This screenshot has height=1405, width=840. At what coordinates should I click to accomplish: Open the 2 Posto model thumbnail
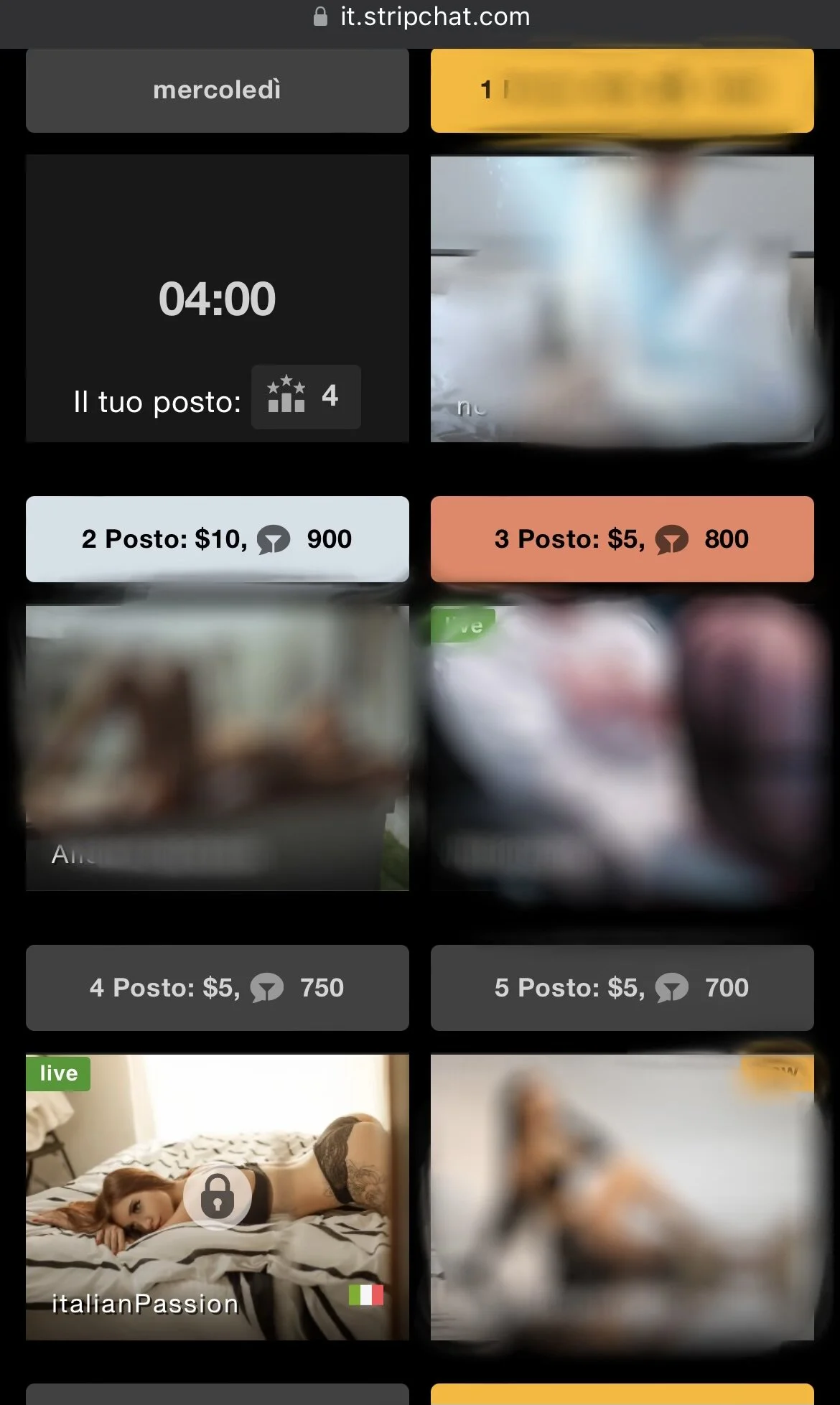click(x=217, y=747)
